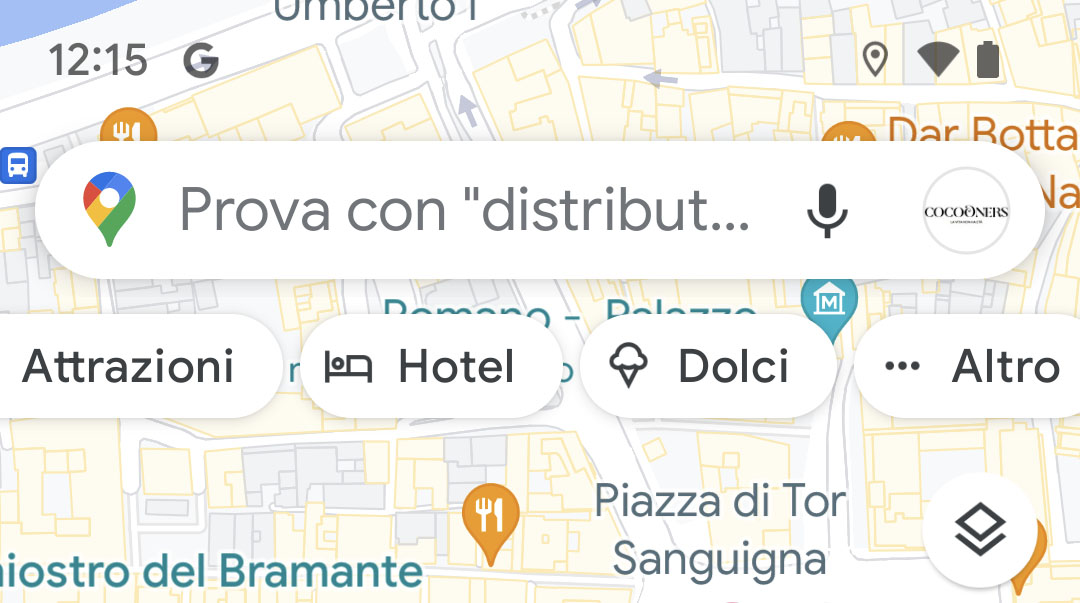
Task: Open the Cocooners account profile picture
Action: tap(965, 211)
